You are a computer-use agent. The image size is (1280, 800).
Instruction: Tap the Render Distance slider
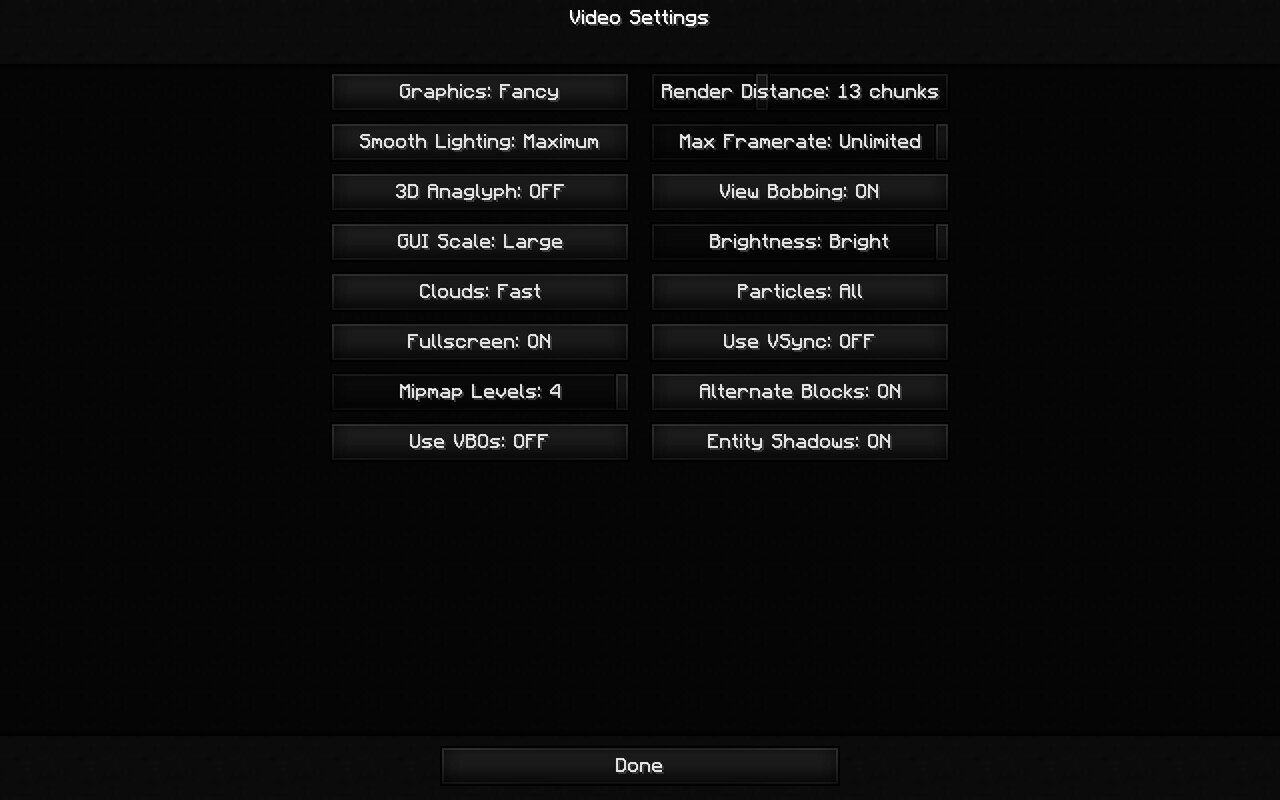point(800,92)
